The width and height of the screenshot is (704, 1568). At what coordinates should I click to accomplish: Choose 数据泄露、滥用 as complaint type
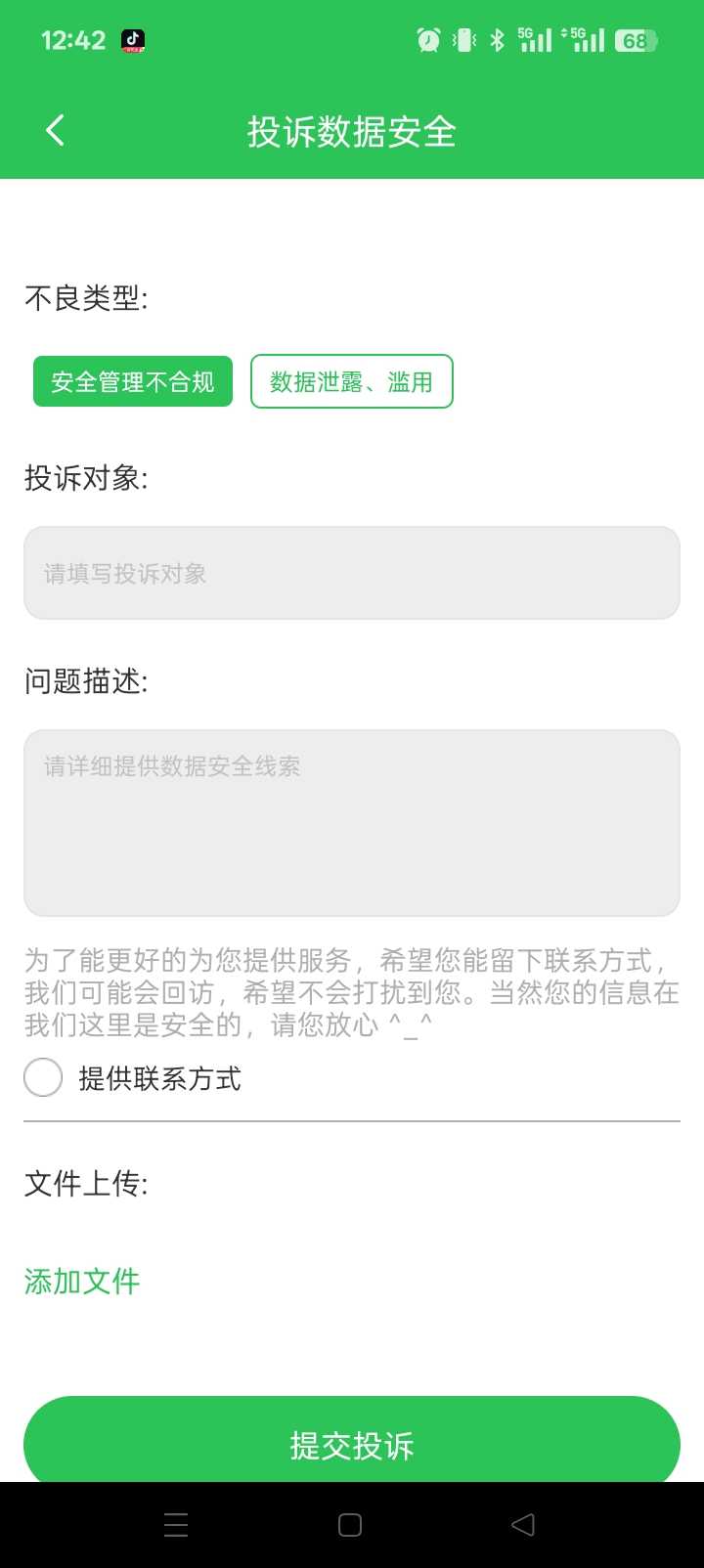click(x=352, y=381)
